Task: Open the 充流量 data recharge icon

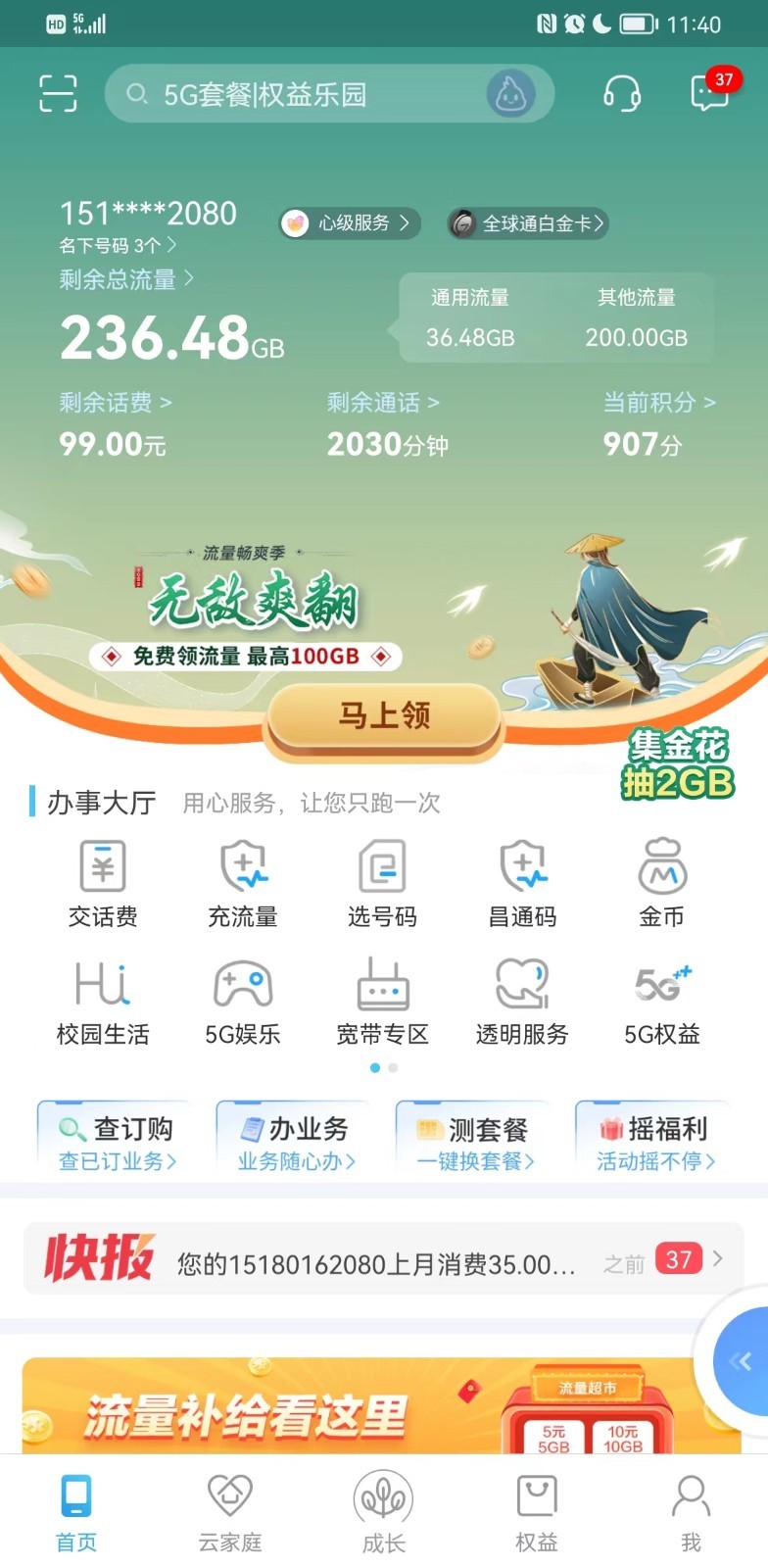Action: pos(242,882)
